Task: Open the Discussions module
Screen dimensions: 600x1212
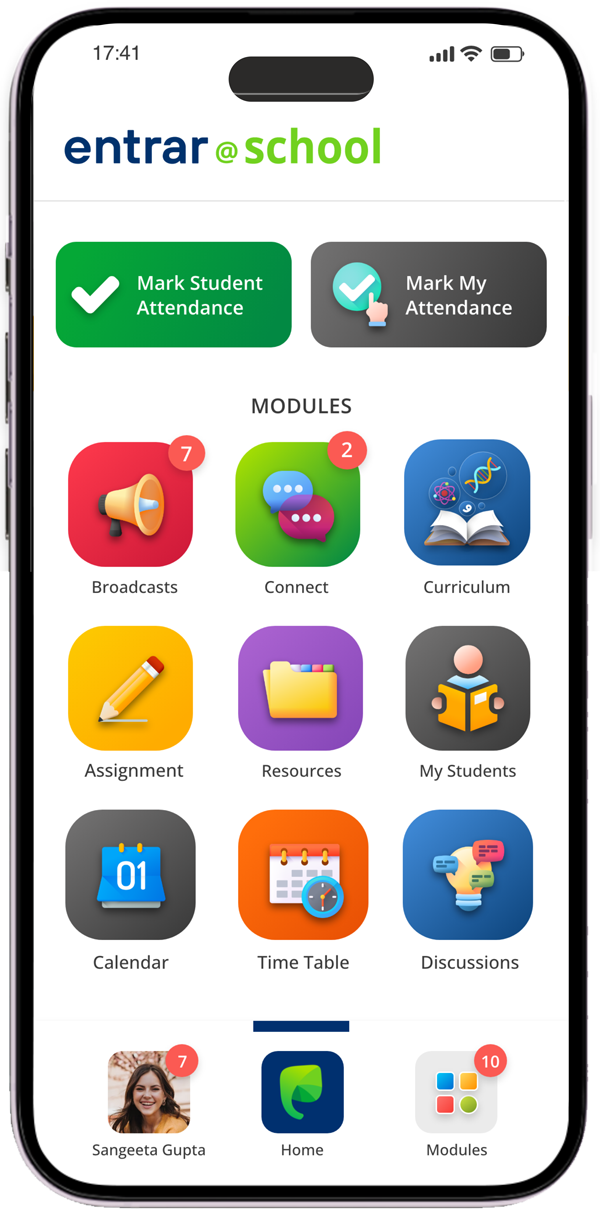Action: (467, 875)
